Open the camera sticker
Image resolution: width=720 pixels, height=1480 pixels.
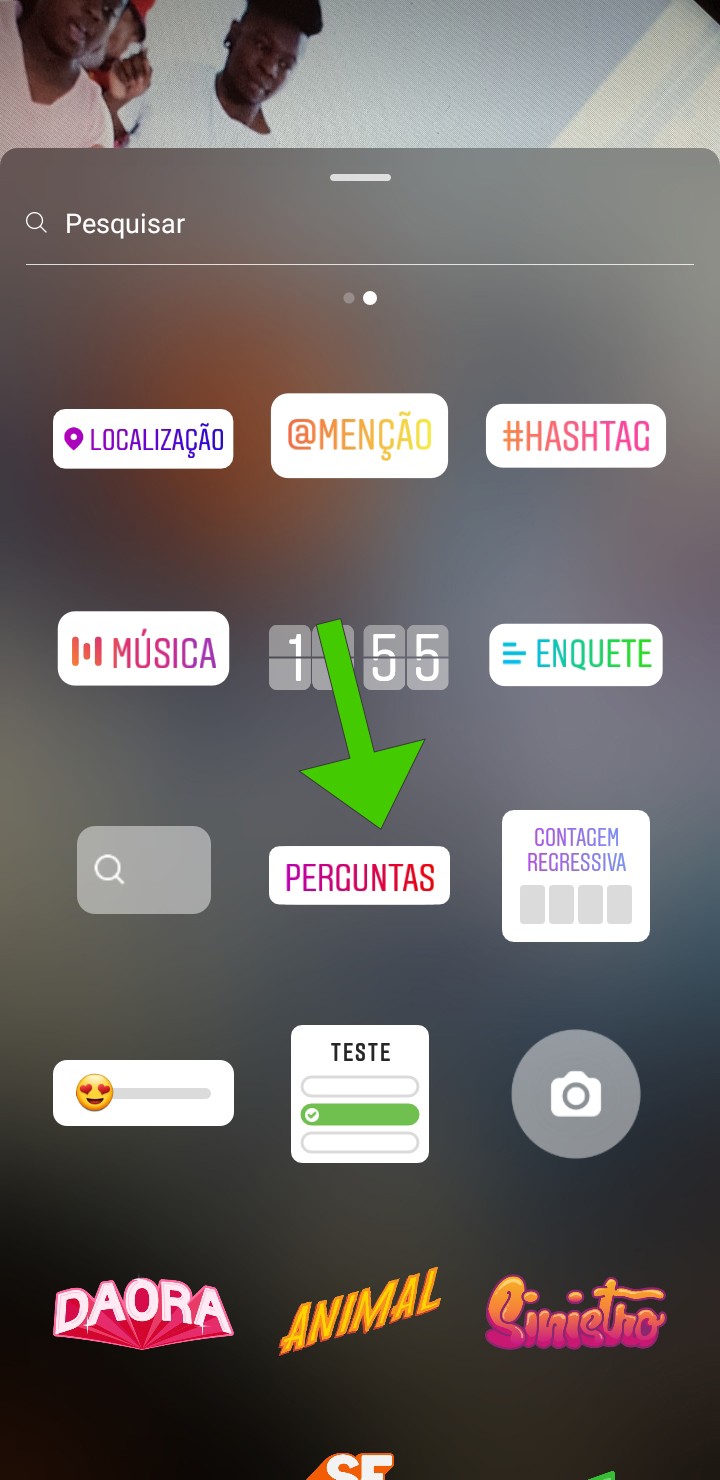[x=575, y=1094]
